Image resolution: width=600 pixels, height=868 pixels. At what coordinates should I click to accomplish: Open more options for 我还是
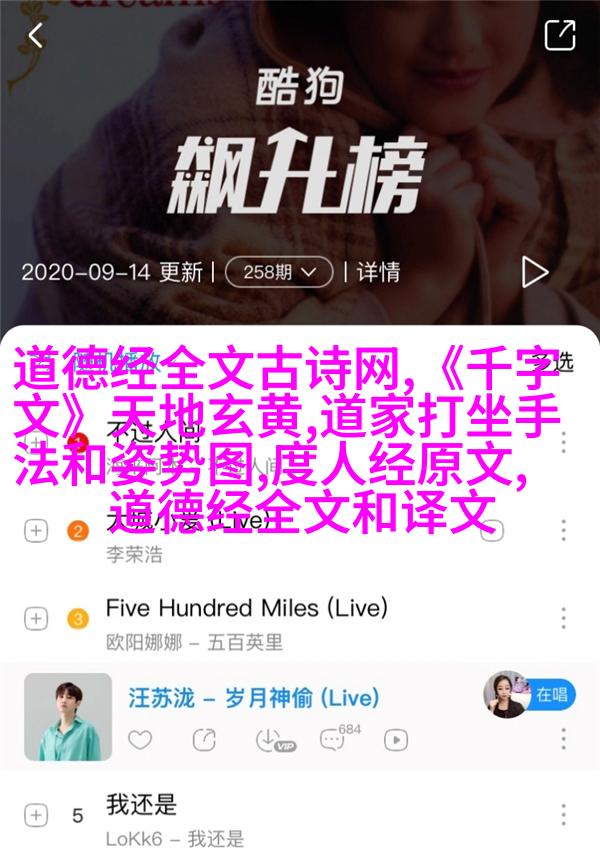click(x=565, y=817)
